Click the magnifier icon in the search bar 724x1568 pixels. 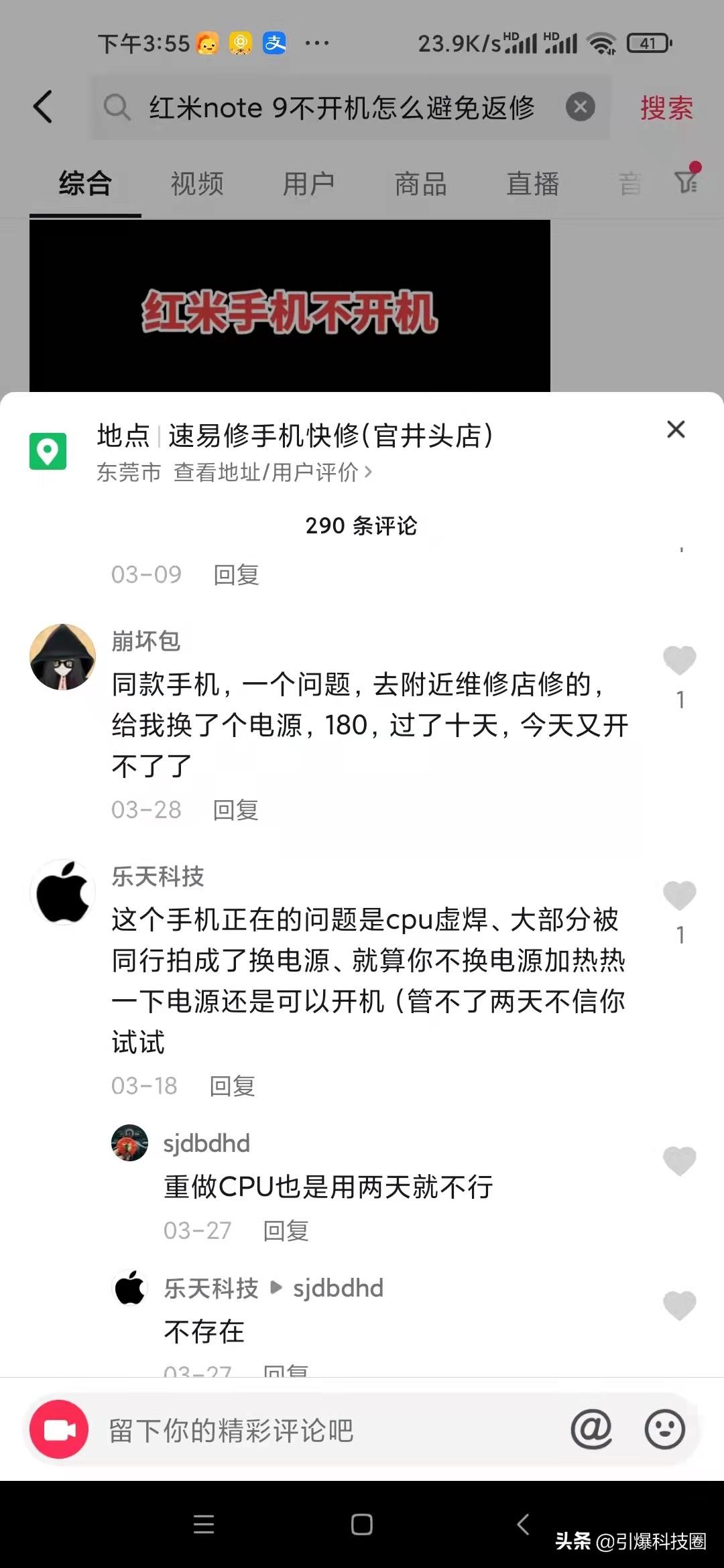pyautogui.click(x=119, y=107)
